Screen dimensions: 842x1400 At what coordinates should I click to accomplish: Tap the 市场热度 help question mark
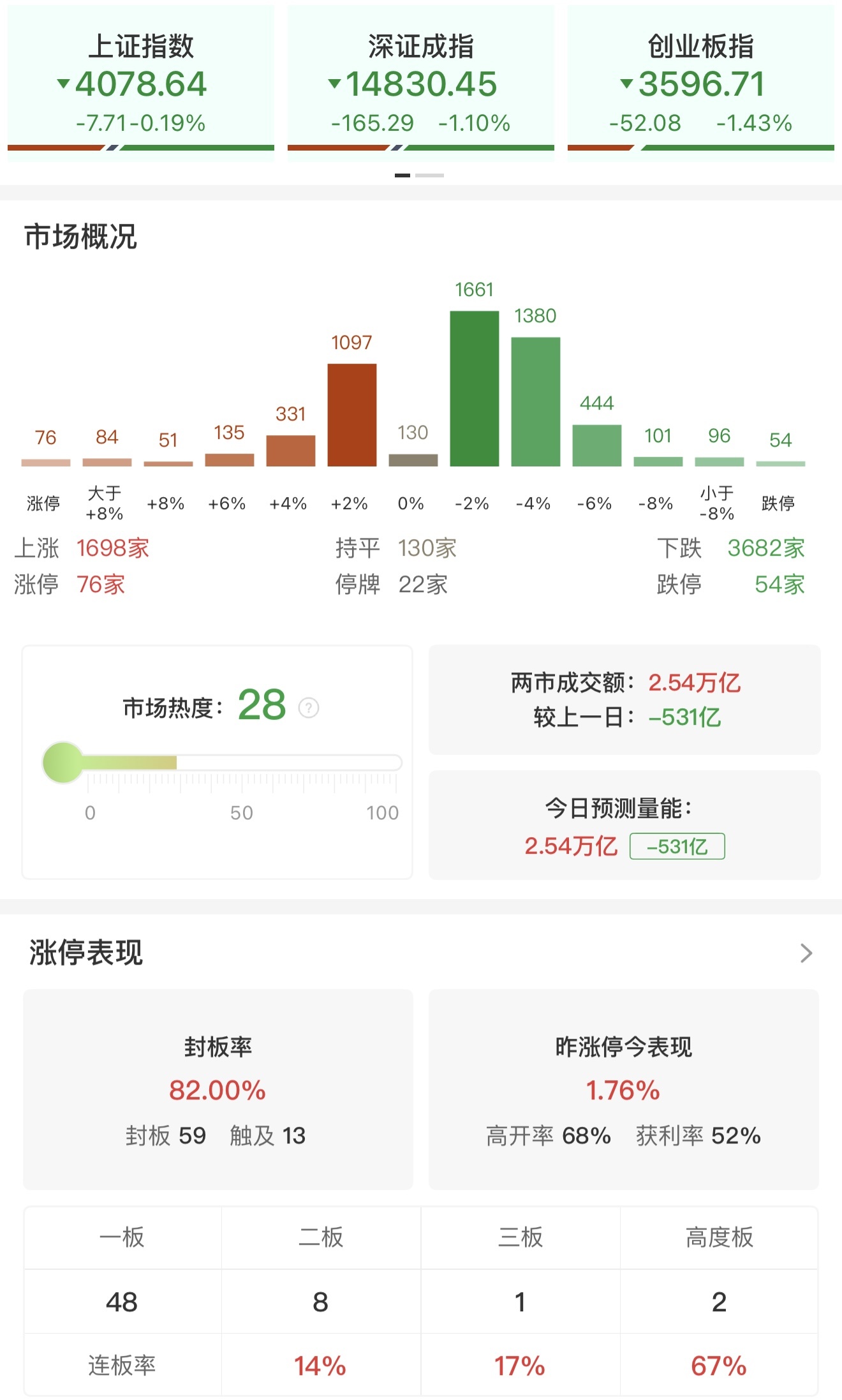pyautogui.click(x=309, y=708)
